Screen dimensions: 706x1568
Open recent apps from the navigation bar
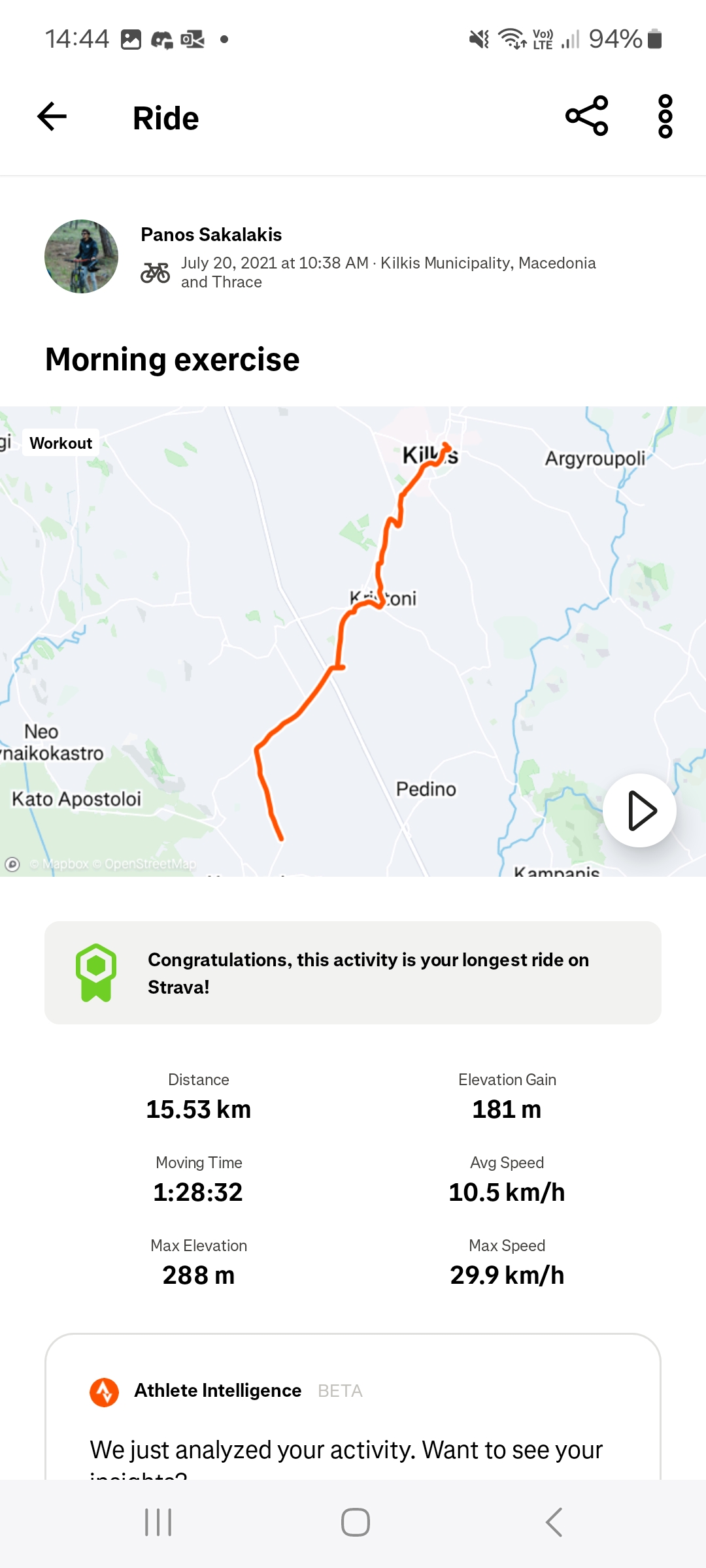157,1523
